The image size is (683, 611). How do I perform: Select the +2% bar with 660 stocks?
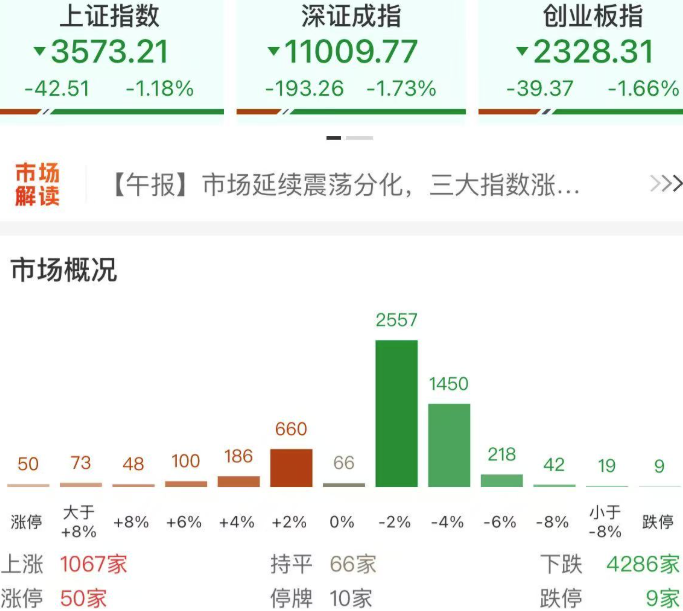(x=291, y=468)
